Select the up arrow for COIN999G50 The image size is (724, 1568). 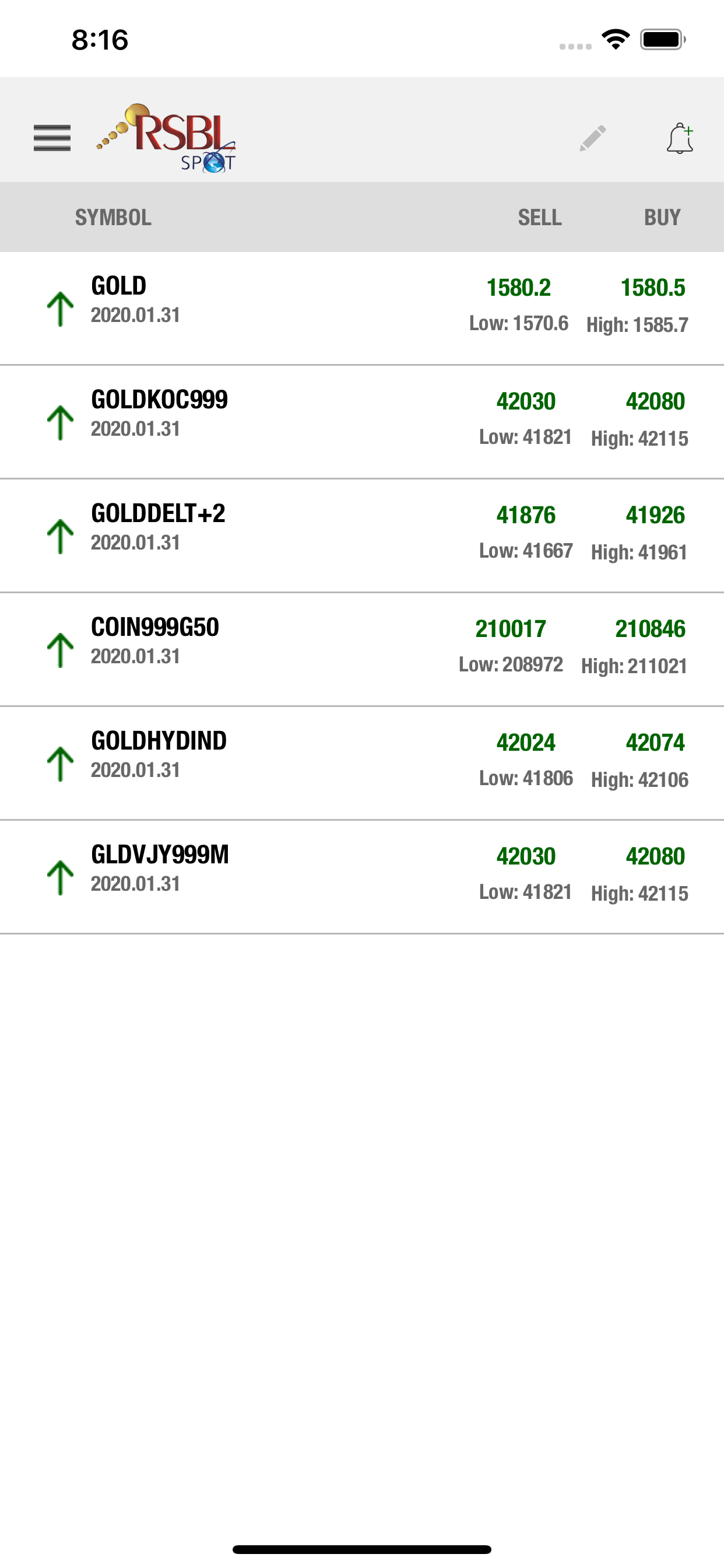tap(60, 648)
